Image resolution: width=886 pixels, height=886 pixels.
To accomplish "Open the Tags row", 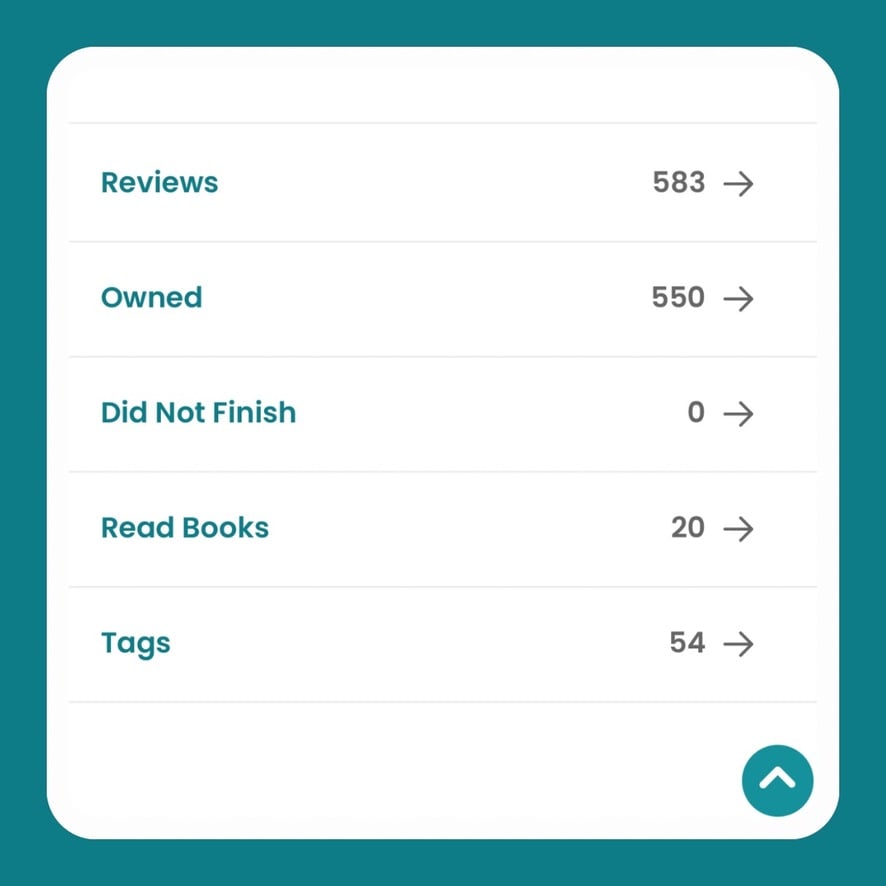I will click(x=136, y=643).
